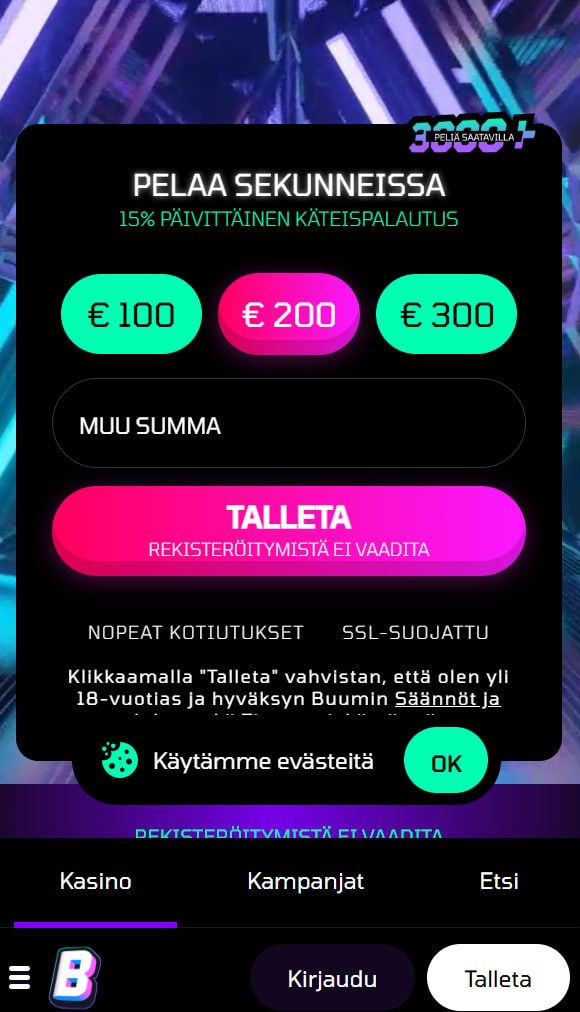
Task: Pick the € 300 deposit amount
Action: point(446,314)
